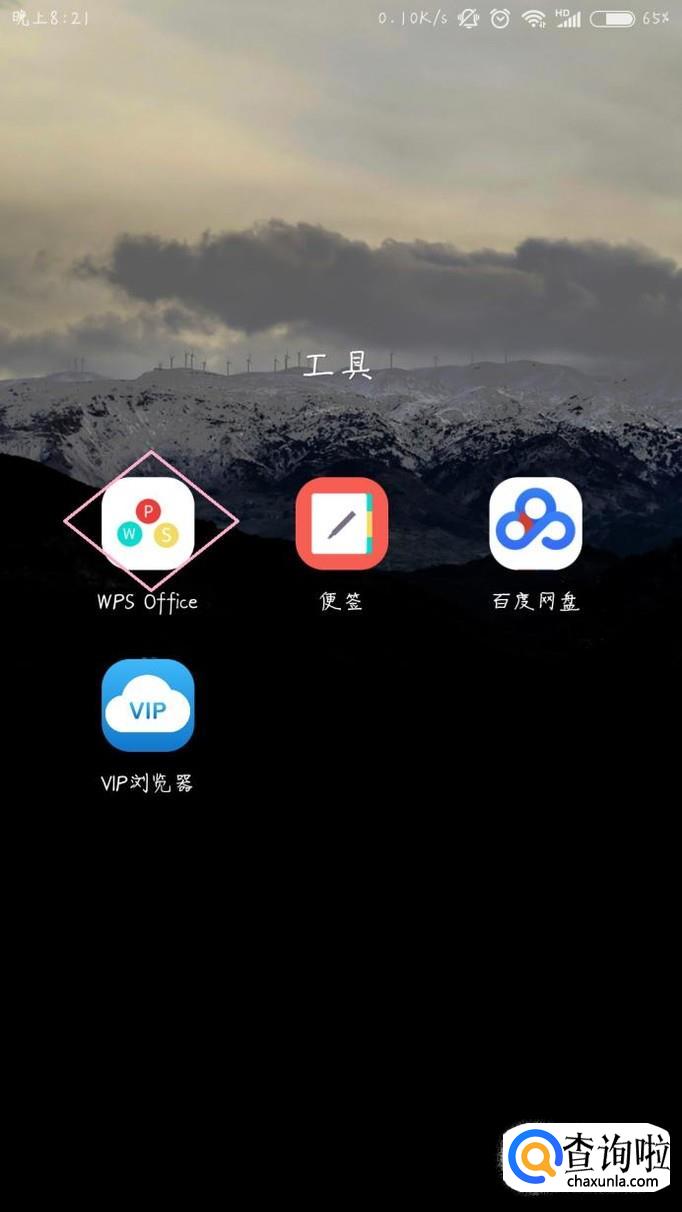Launch VIP浏览器 browser

pyautogui.click(x=148, y=705)
